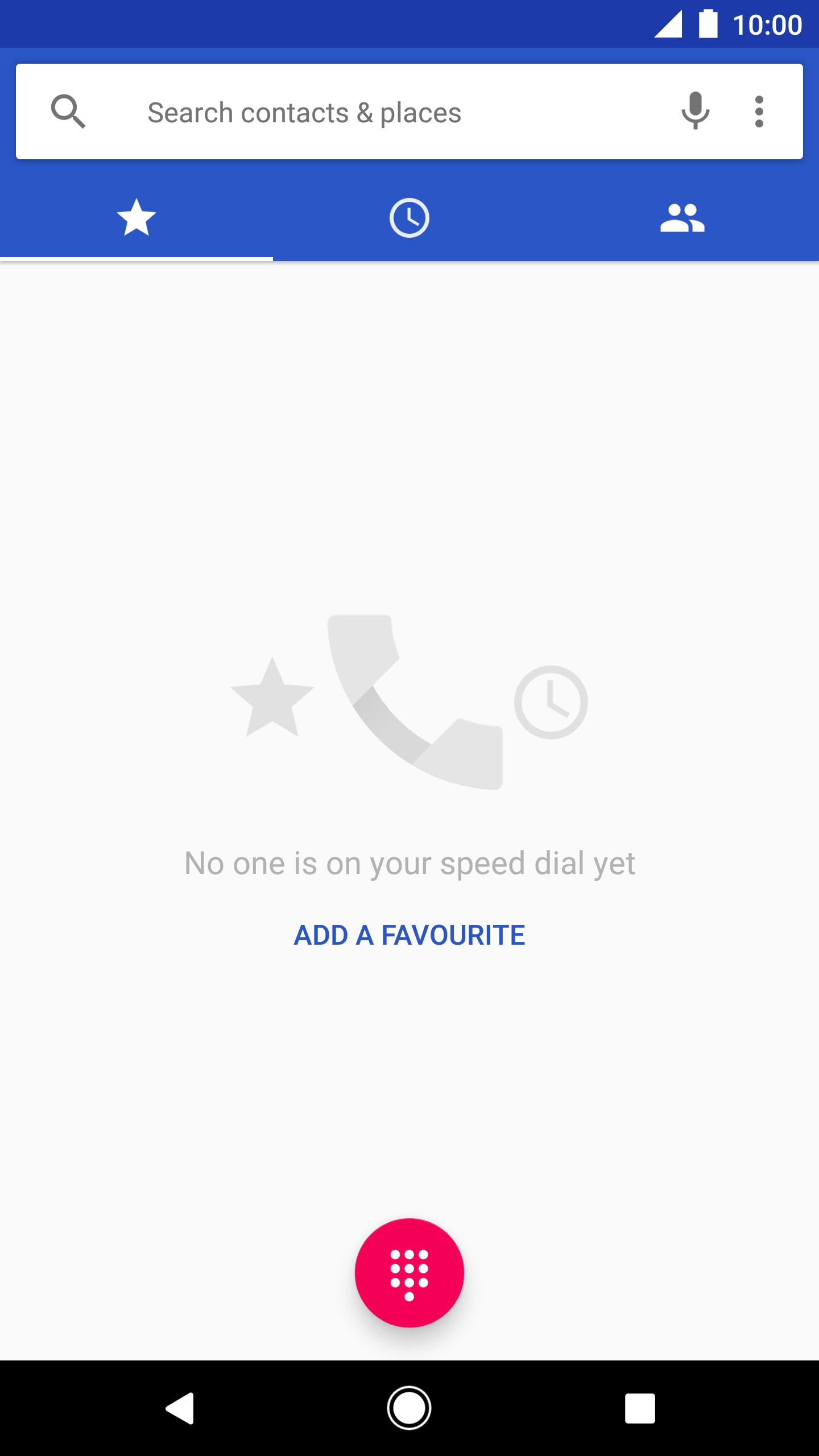Open the dial pad floating button
The height and width of the screenshot is (1456, 819).
409,1273
